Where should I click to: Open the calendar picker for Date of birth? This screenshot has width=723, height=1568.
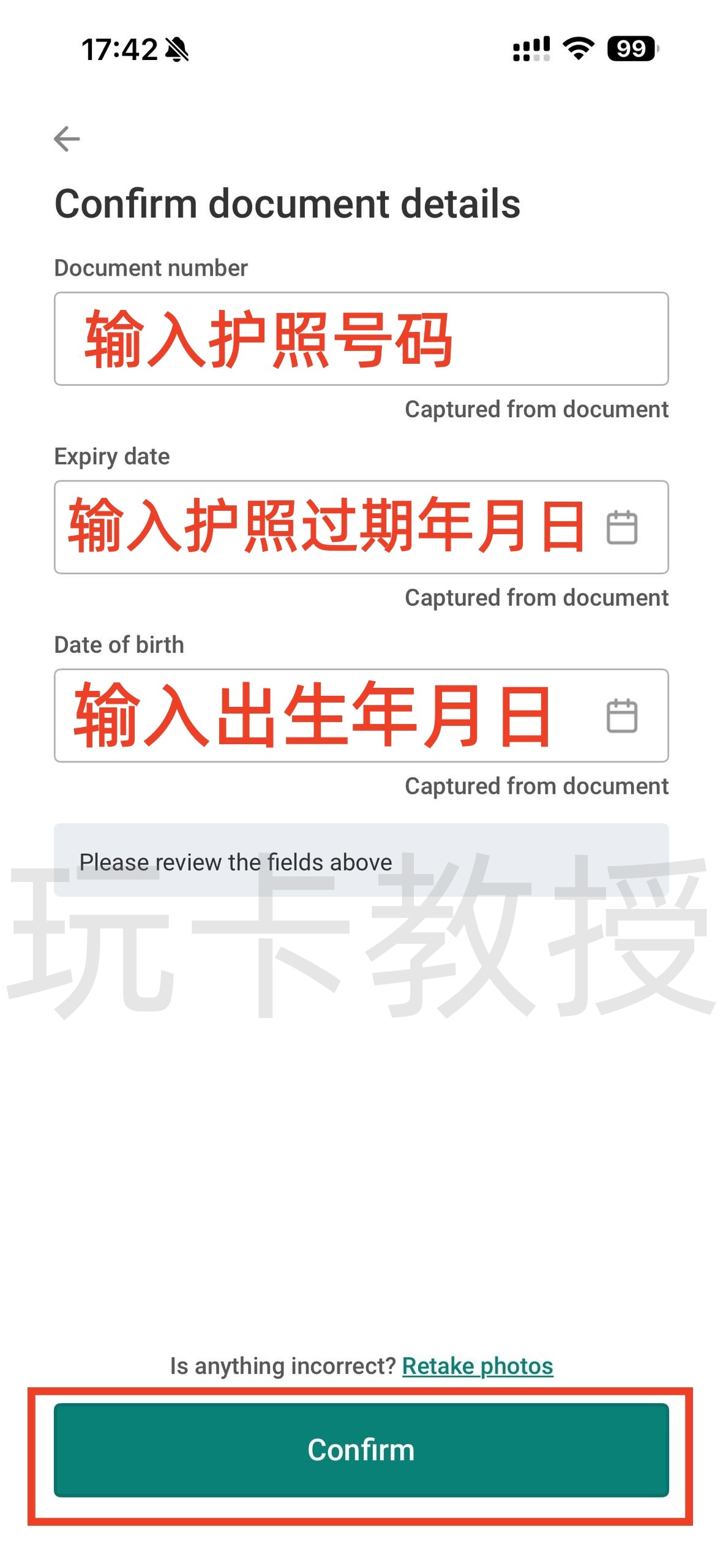coord(621,715)
